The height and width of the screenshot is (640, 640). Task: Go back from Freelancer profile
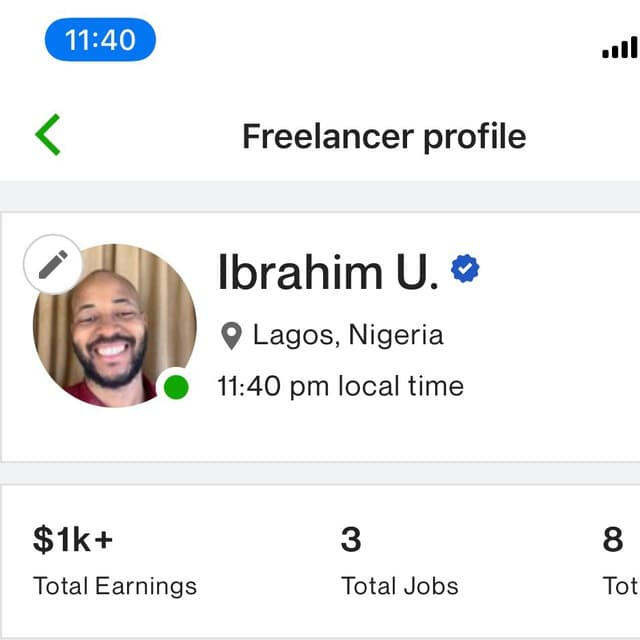click(48, 135)
